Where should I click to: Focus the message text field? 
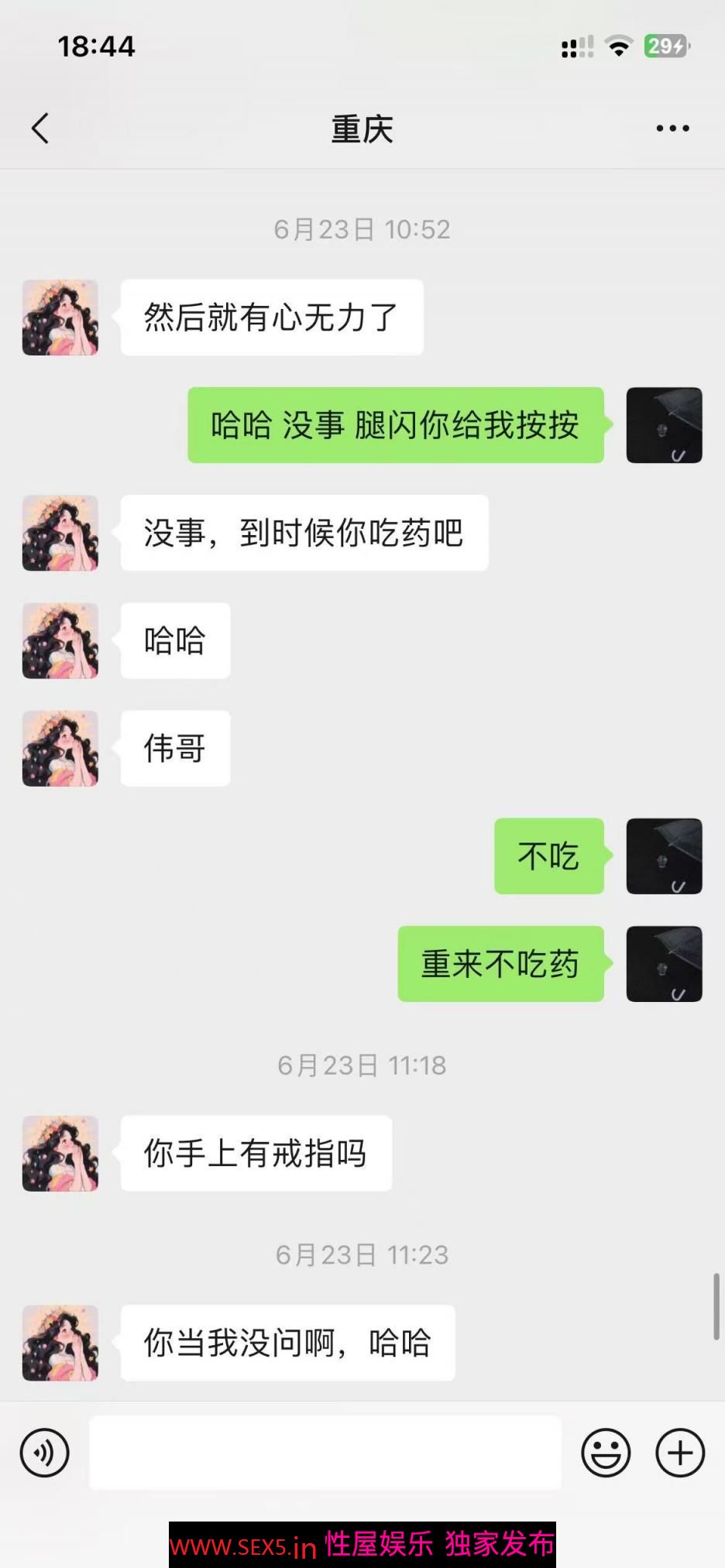325,1453
